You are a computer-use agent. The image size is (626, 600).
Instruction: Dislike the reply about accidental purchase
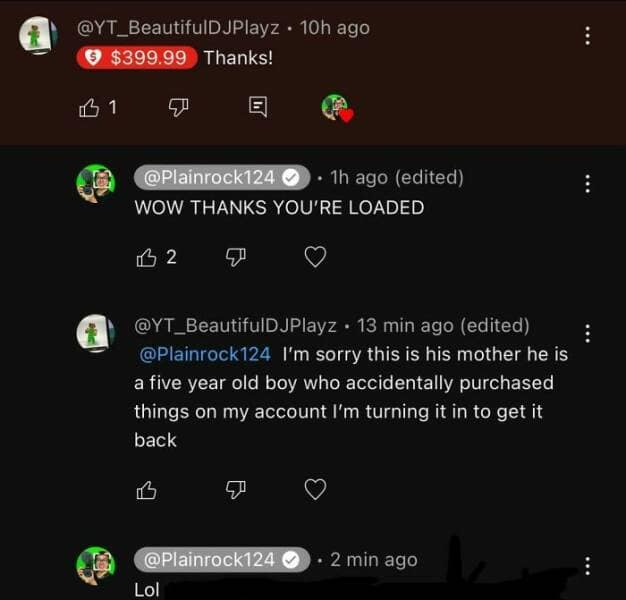click(236, 490)
